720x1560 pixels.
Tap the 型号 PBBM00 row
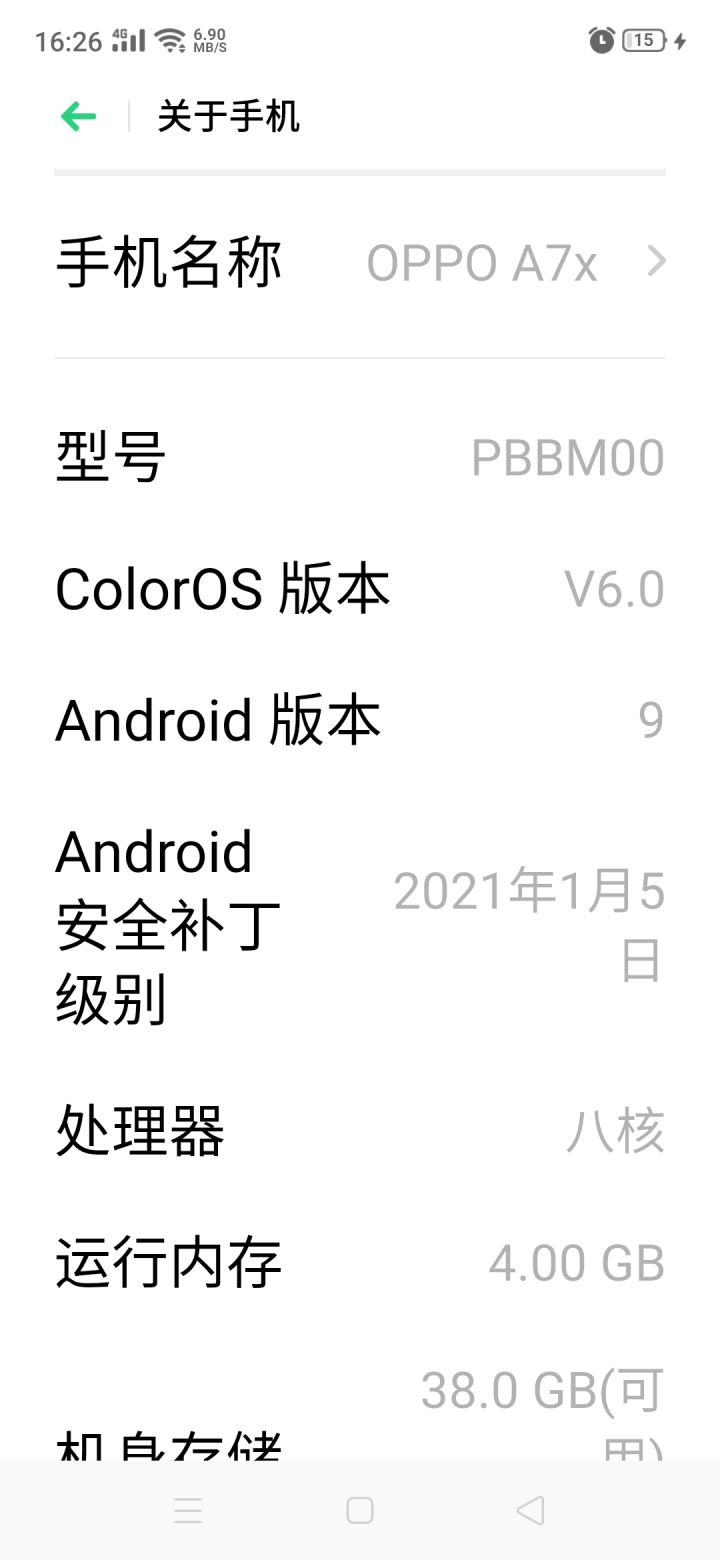(x=360, y=458)
